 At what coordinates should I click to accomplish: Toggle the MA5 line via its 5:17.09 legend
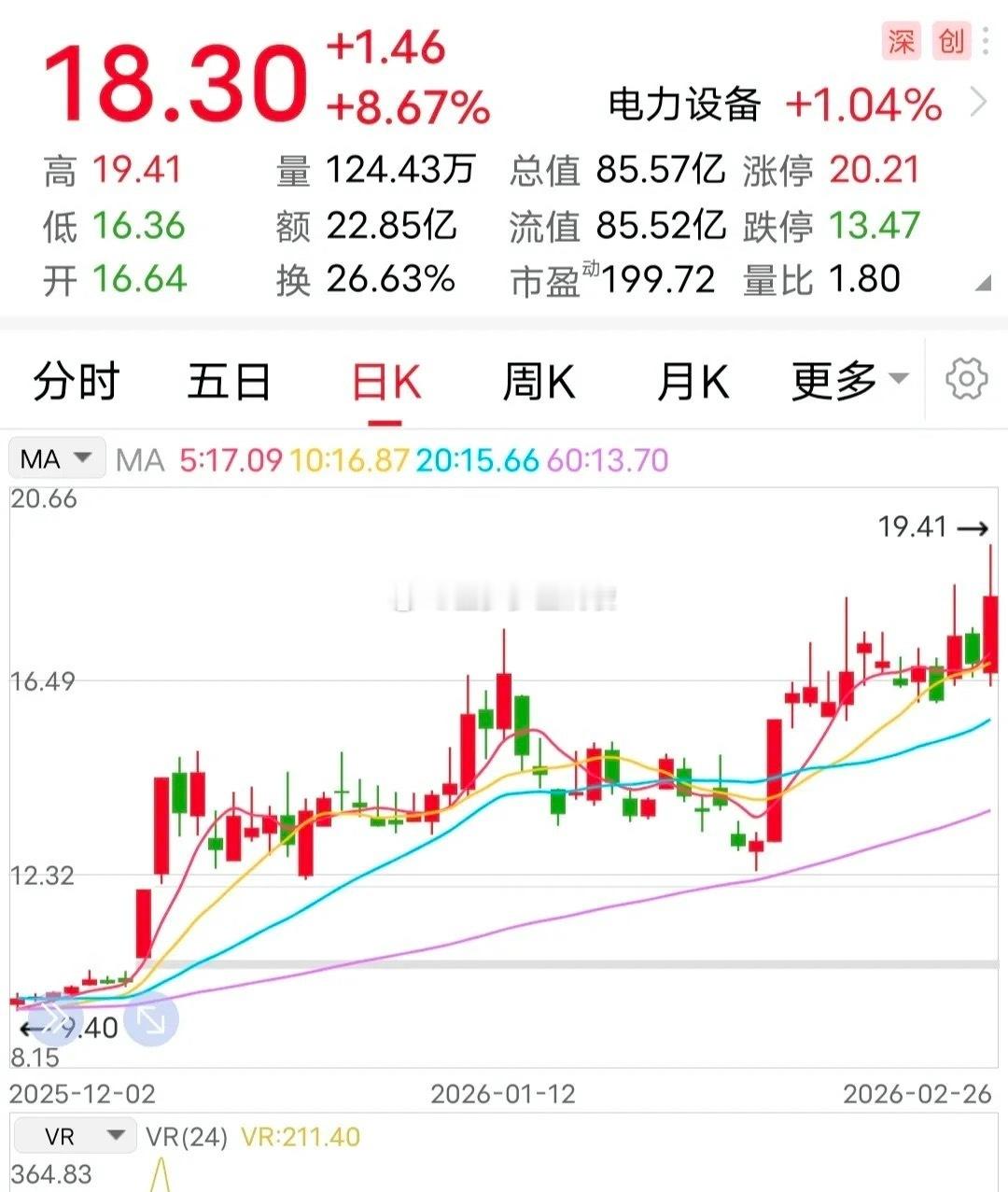pyautogui.click(x=229, y=459)
